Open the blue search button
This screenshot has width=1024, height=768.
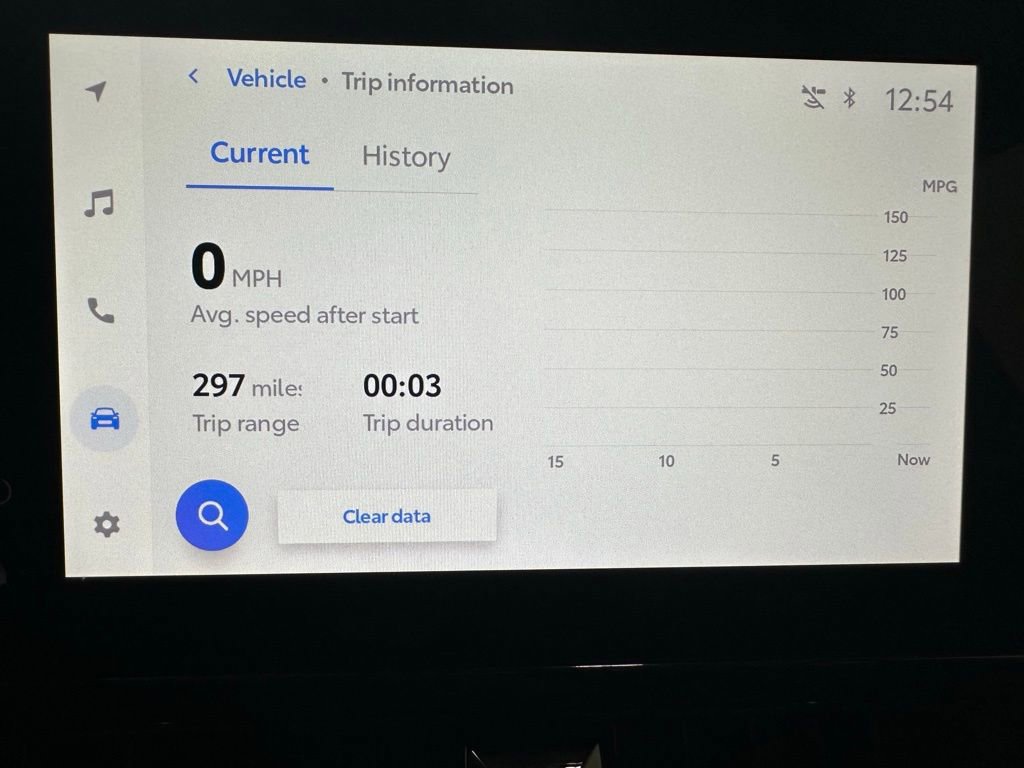pyautogui.click(x=212, y=516)
